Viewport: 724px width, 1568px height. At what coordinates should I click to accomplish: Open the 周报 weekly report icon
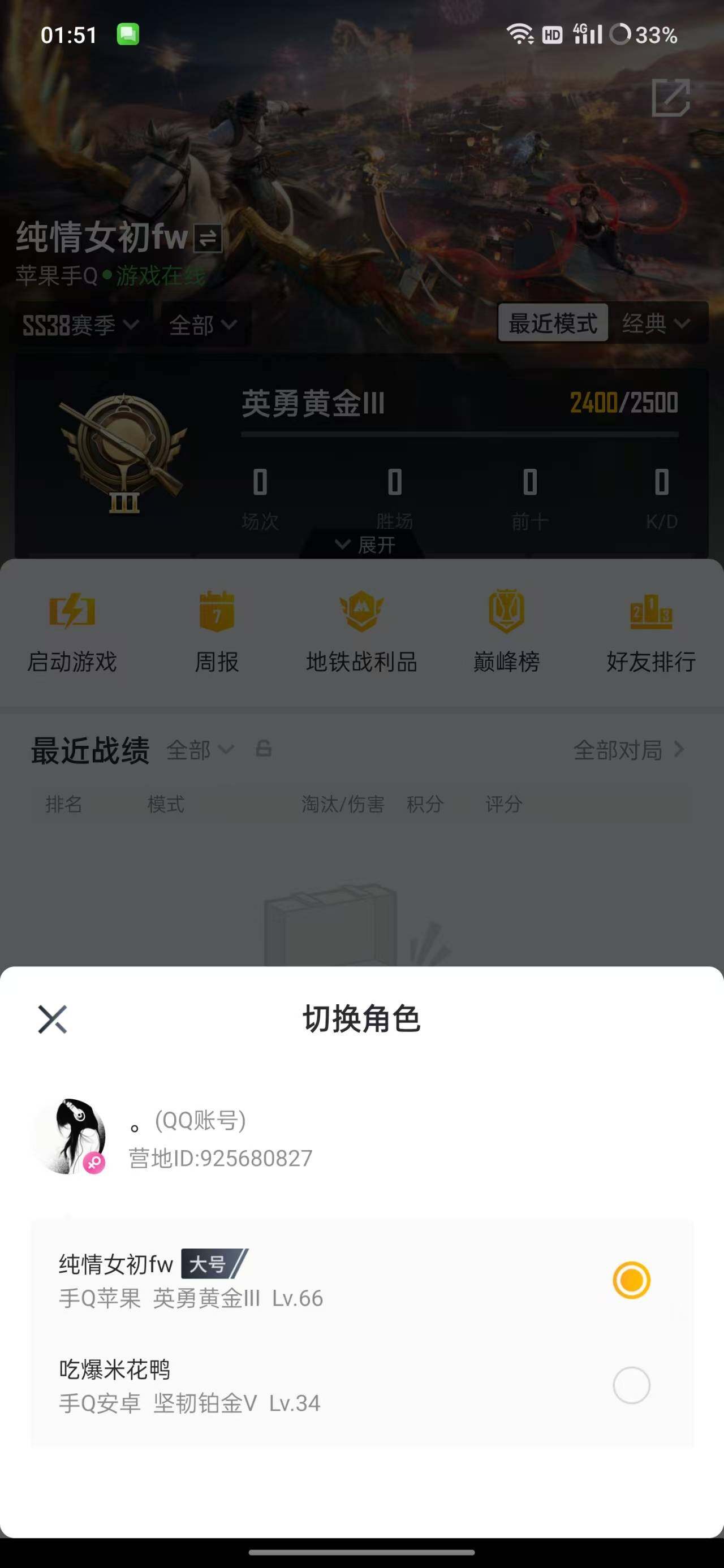coord(216,616)
